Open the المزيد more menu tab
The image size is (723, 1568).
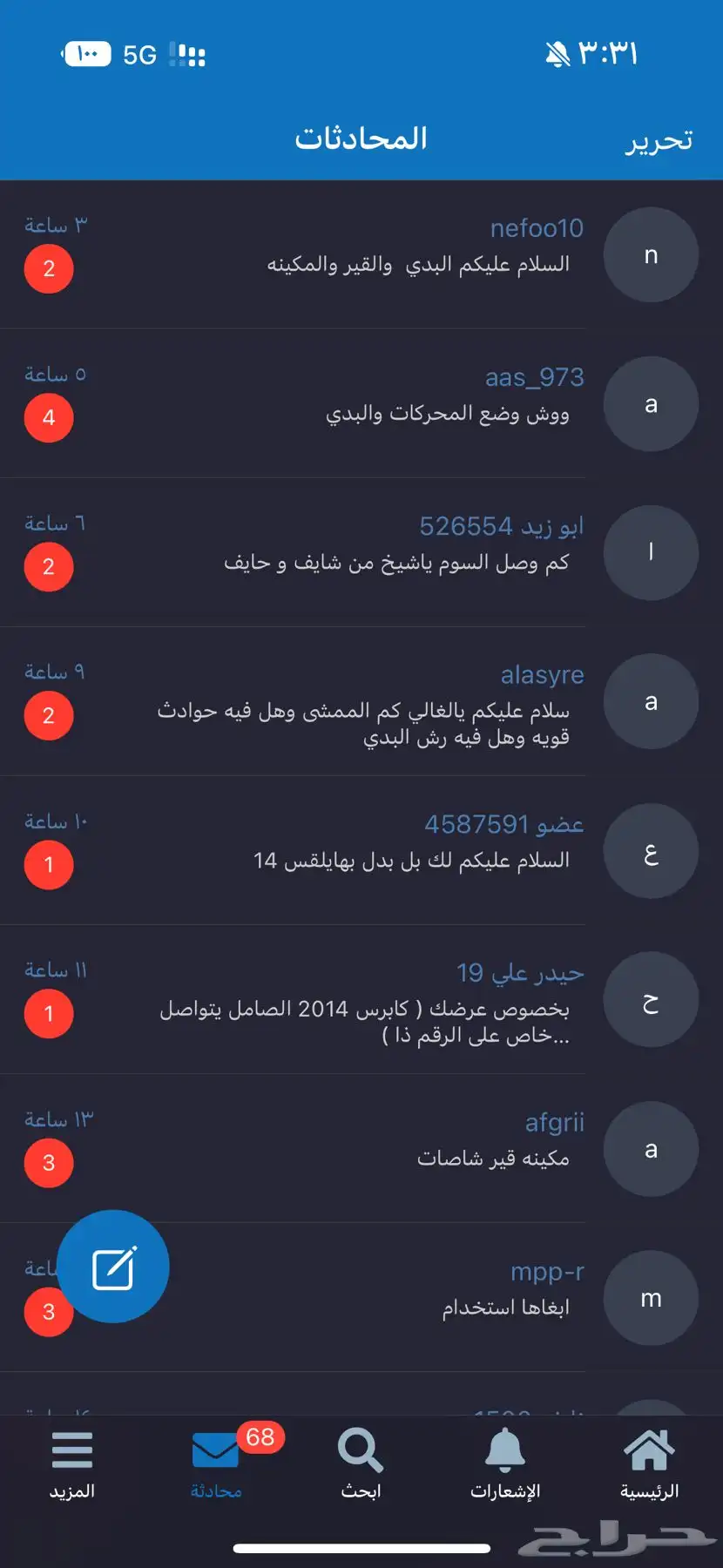(x=72, y=1463)
